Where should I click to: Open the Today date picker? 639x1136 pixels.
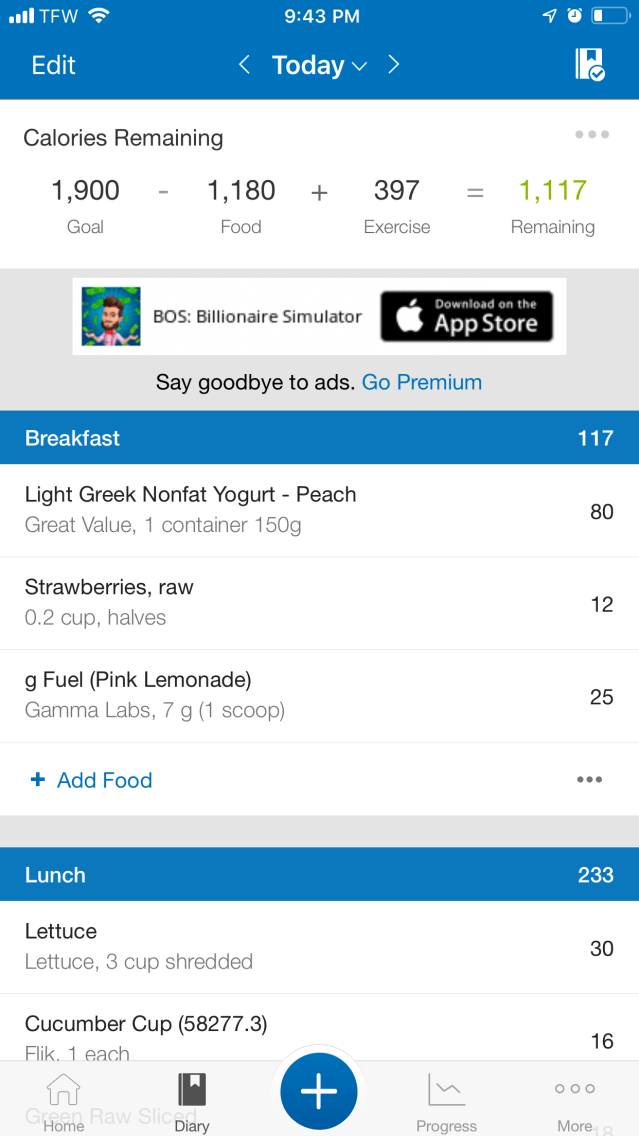(x=318, y=66)
